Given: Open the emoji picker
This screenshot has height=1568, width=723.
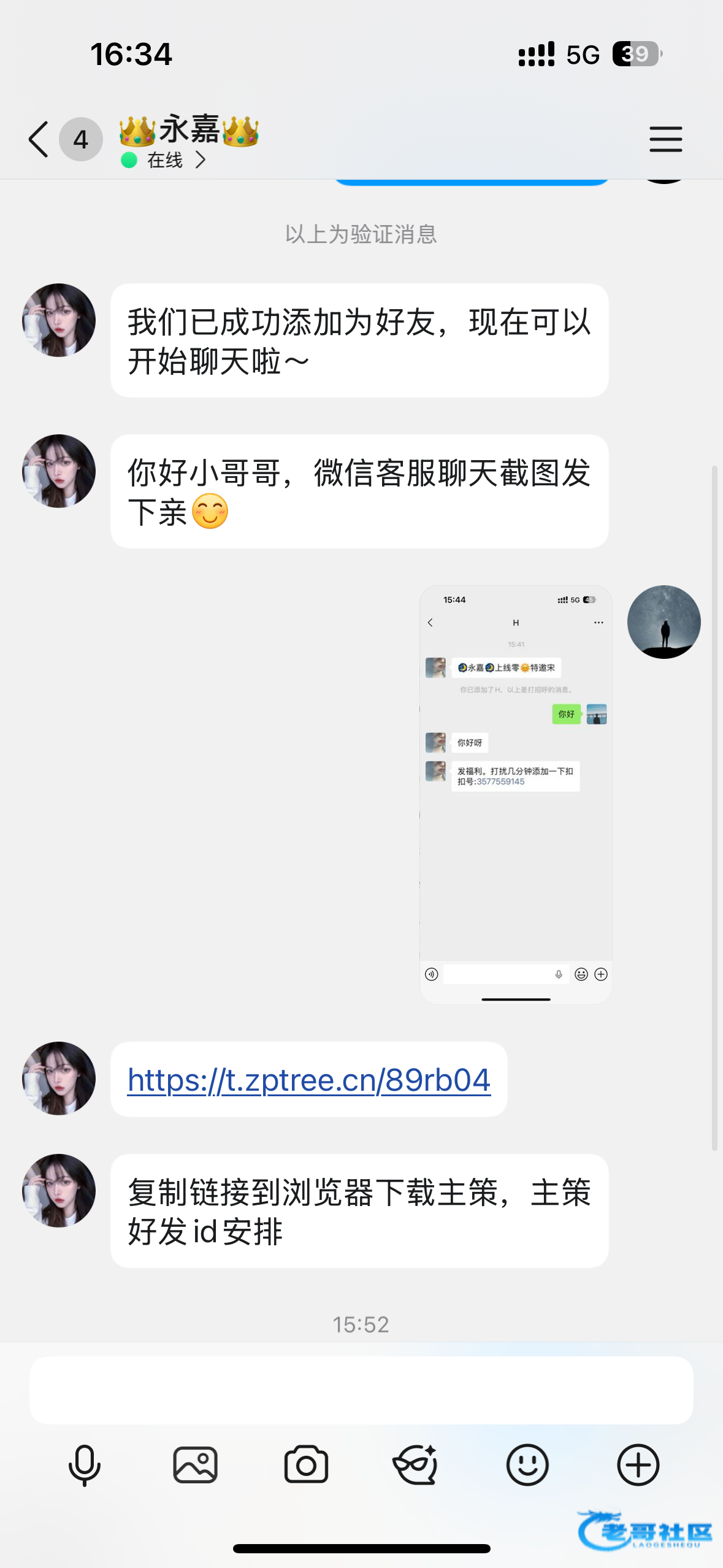Looking at the screenshot, I should pyautogui.click(x=527, y=1465).
